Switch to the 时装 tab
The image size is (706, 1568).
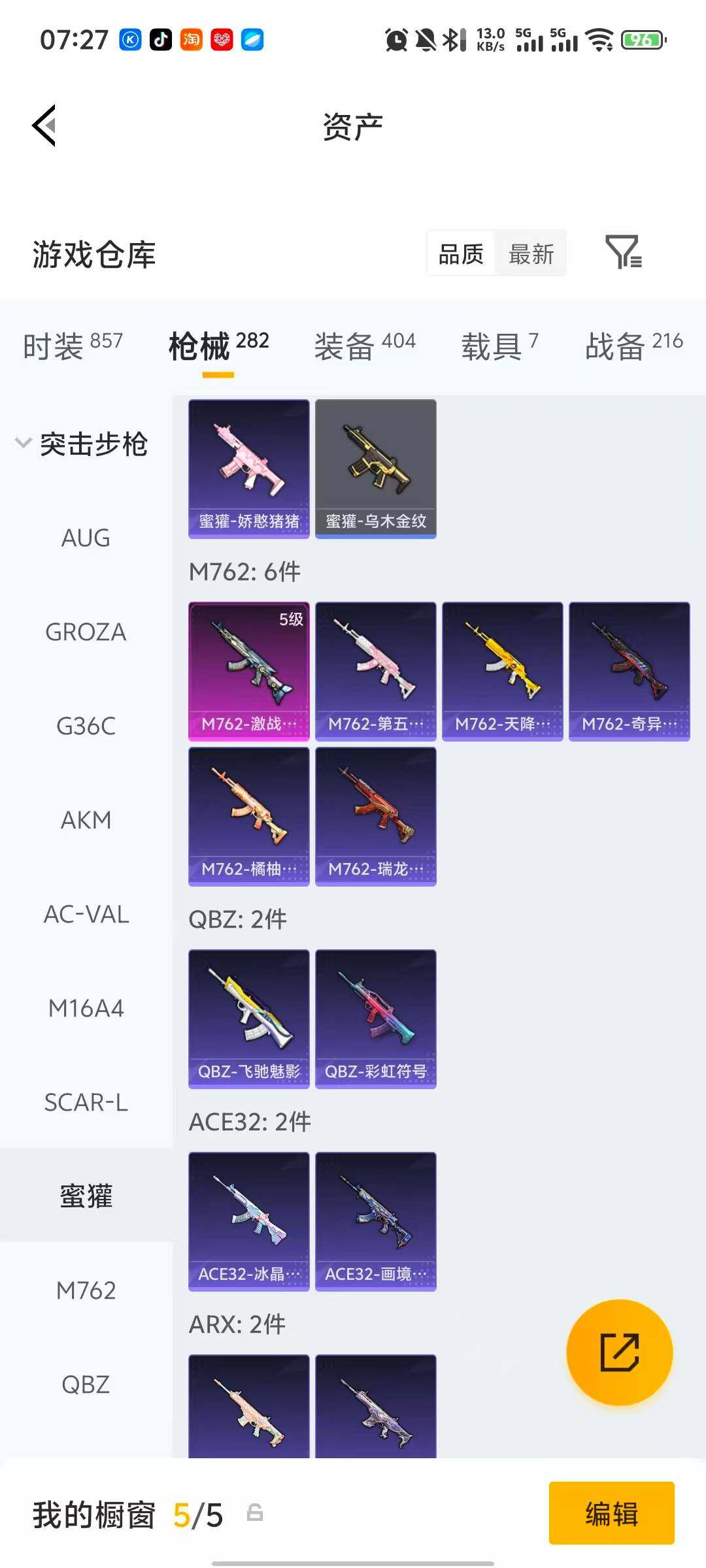point(73,345)
